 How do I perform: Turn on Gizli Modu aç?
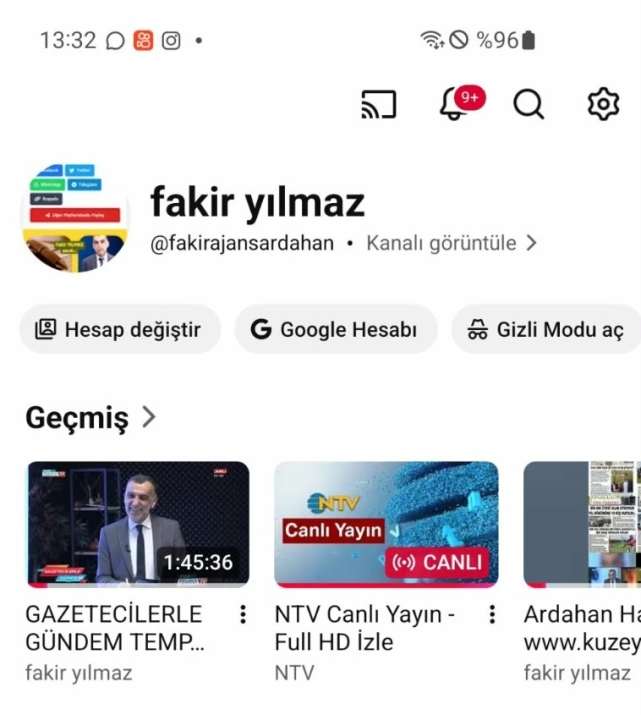click(546, 330)
